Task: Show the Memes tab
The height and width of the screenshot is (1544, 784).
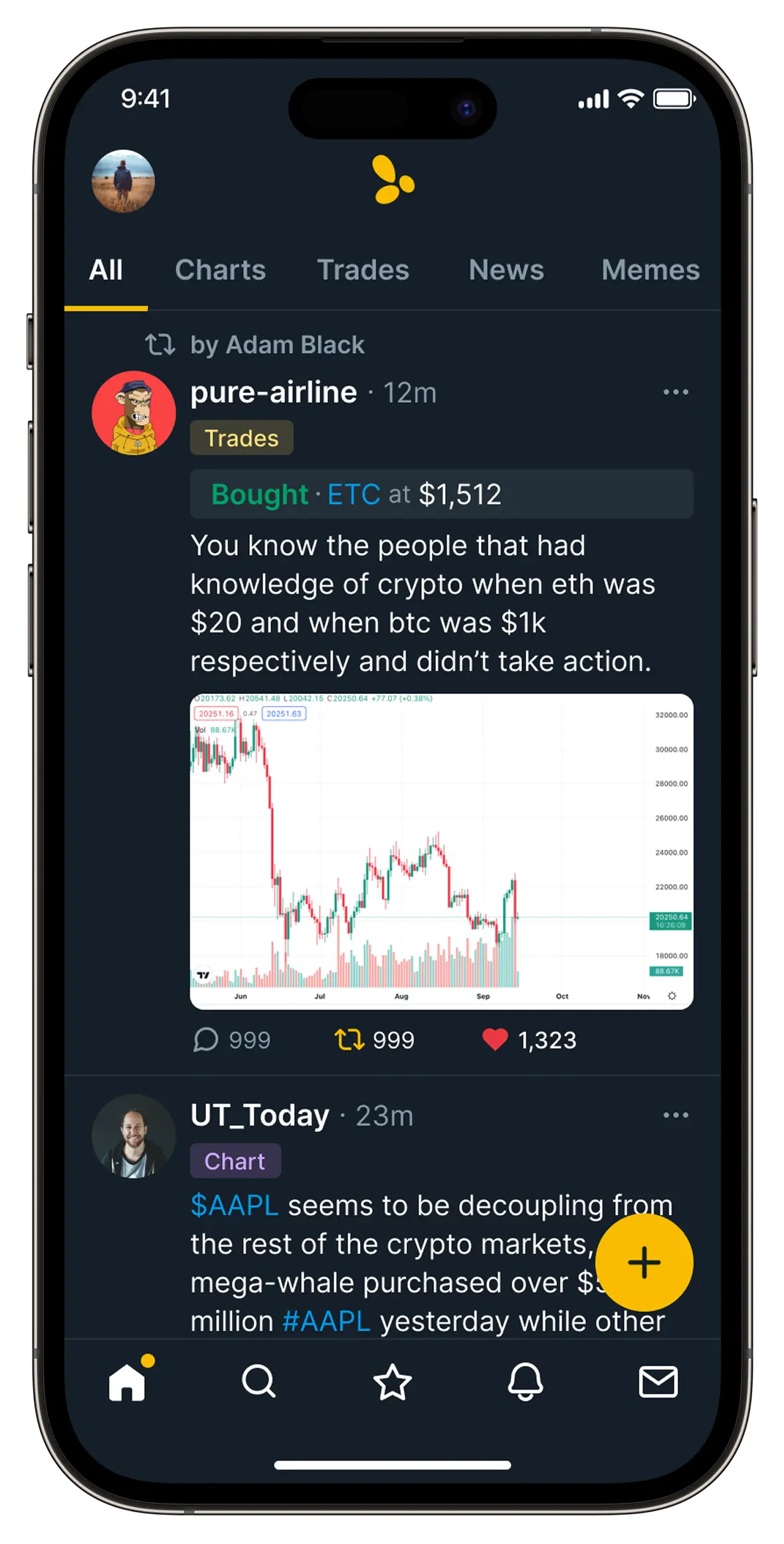Action: click(650, 271)
